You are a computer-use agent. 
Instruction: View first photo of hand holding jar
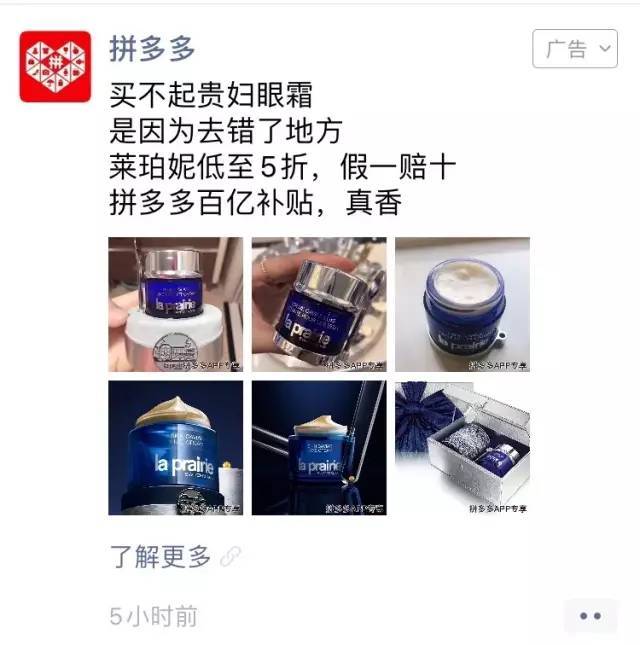pyautogui.click(x=175, y=304)
